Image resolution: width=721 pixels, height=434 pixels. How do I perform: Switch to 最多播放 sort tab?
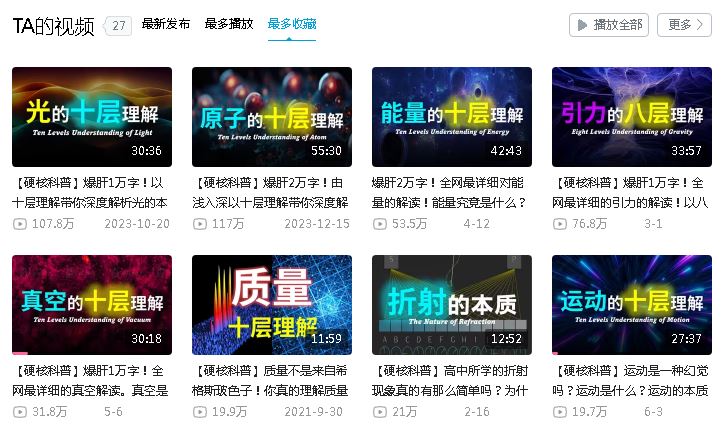click(228, 24)
